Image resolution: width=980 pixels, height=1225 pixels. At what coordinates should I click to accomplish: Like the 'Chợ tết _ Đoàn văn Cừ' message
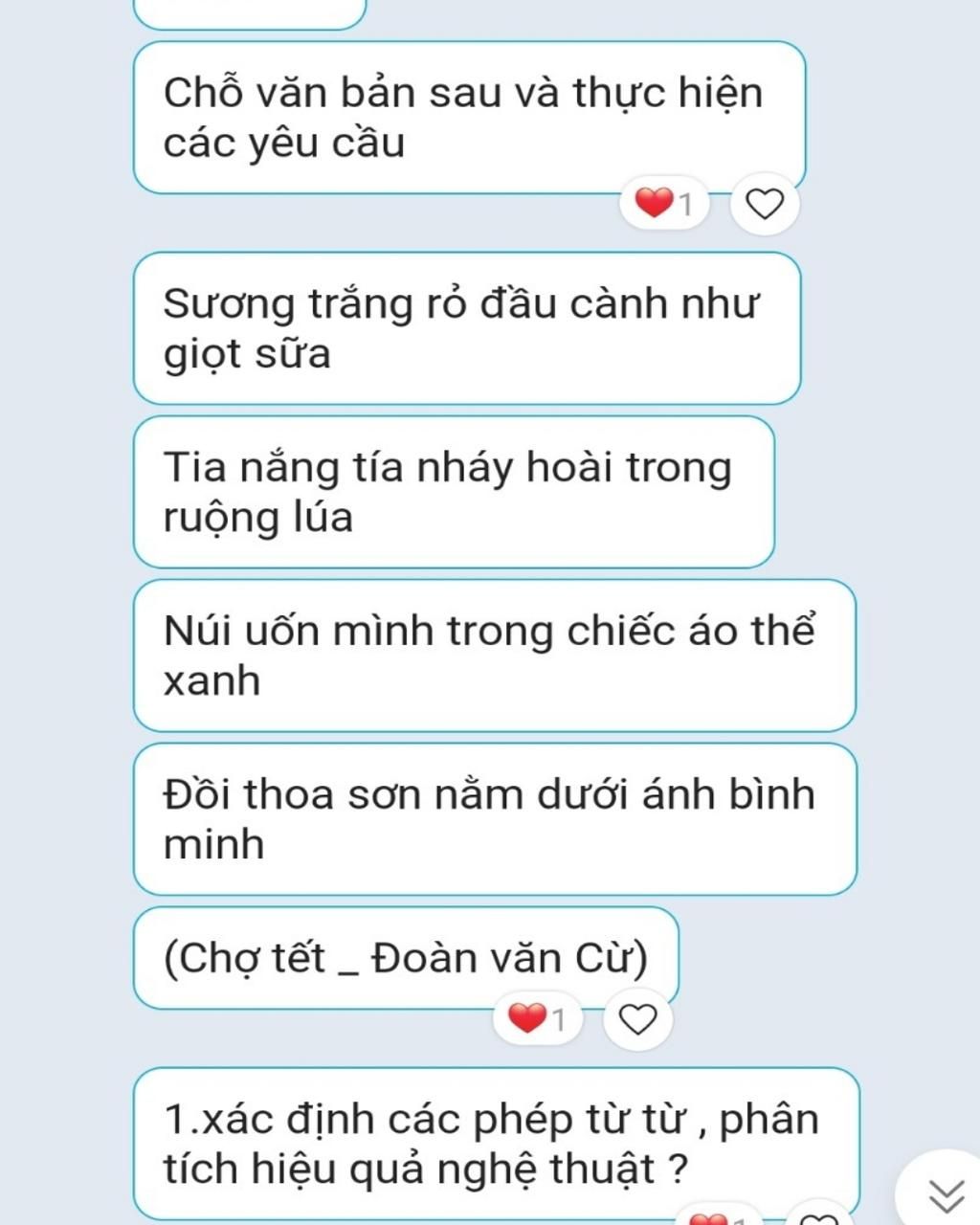pos(637,1019)
